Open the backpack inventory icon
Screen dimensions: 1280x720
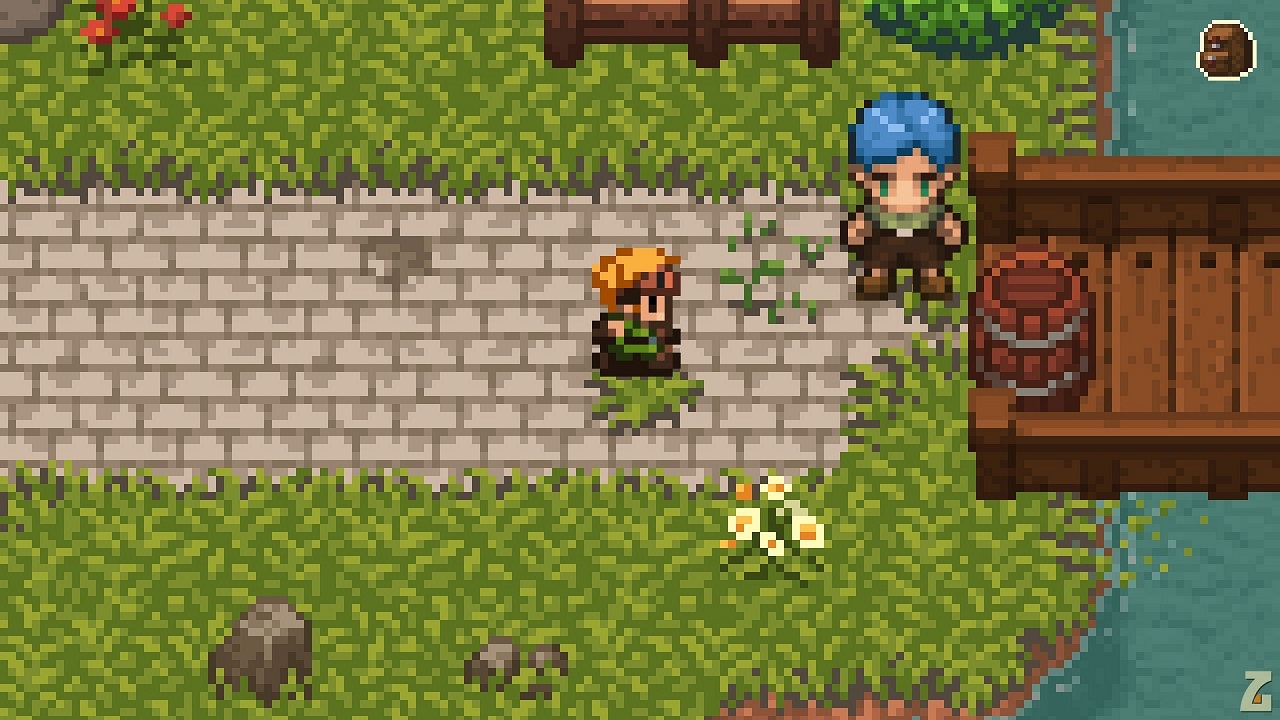click(1226, 50)
